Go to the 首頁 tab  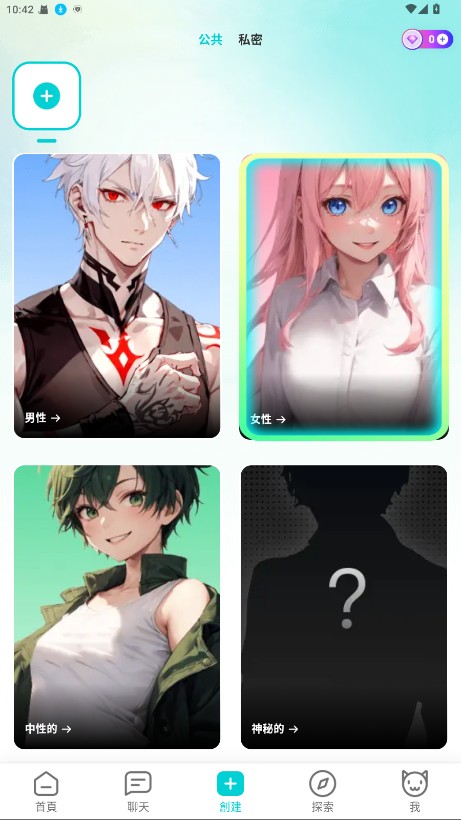(x=46, y=791)
